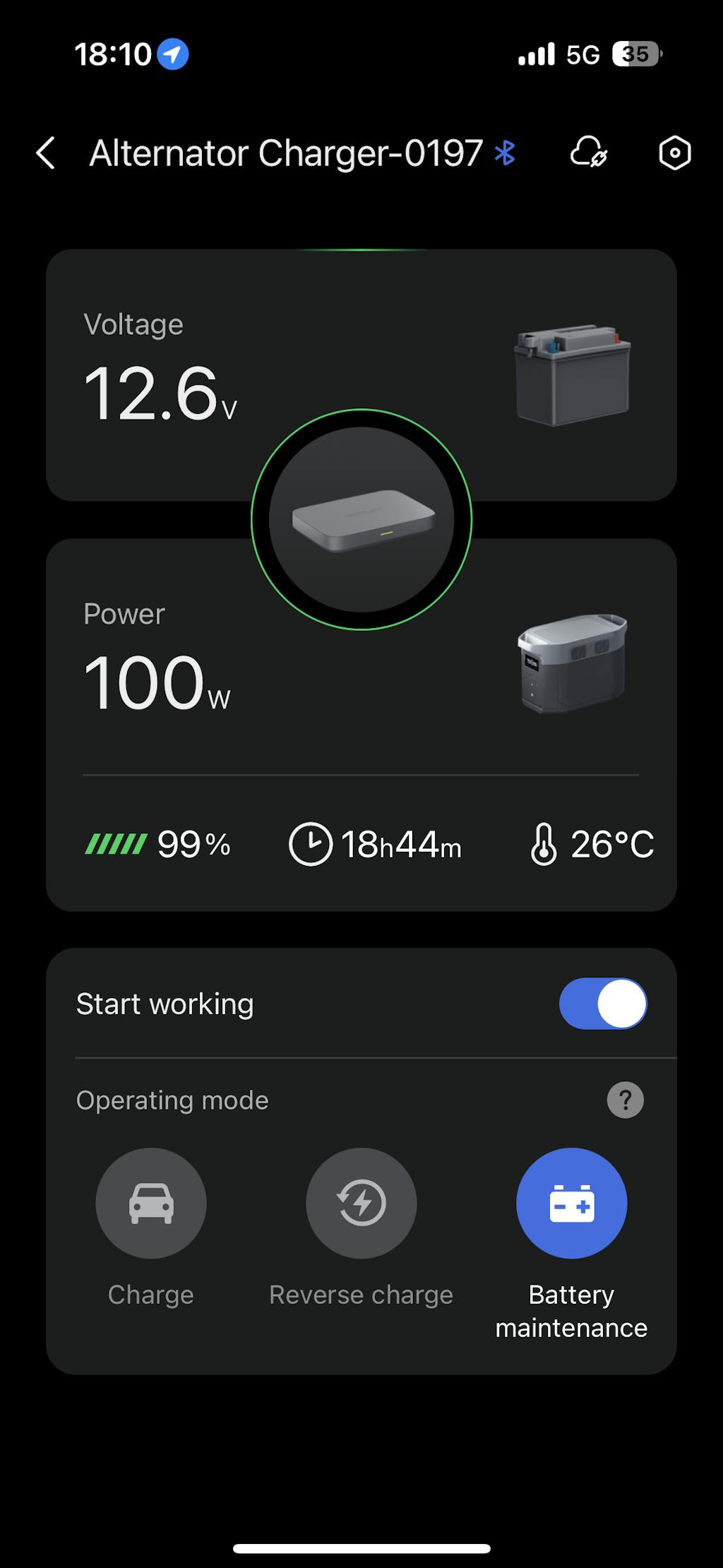Switch to Reverse charge mode
The image size is (723, 1568).
coord(361,1203)
